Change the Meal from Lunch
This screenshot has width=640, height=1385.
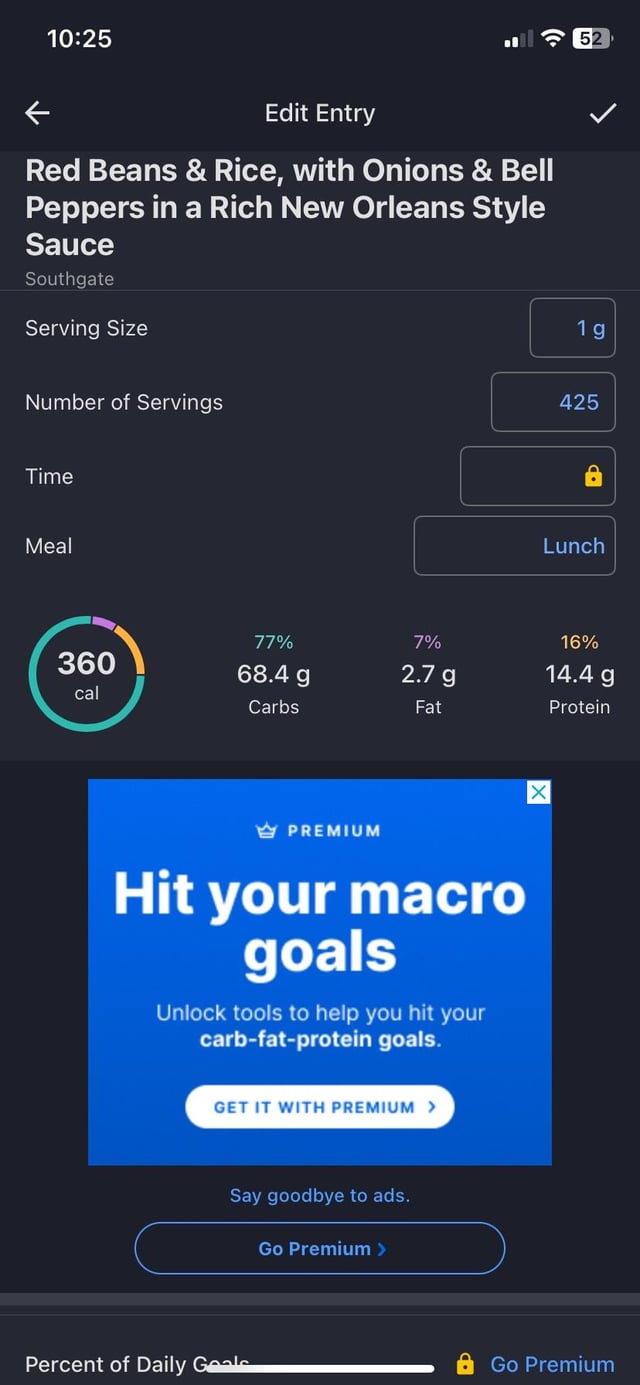(x=514, y=546)
